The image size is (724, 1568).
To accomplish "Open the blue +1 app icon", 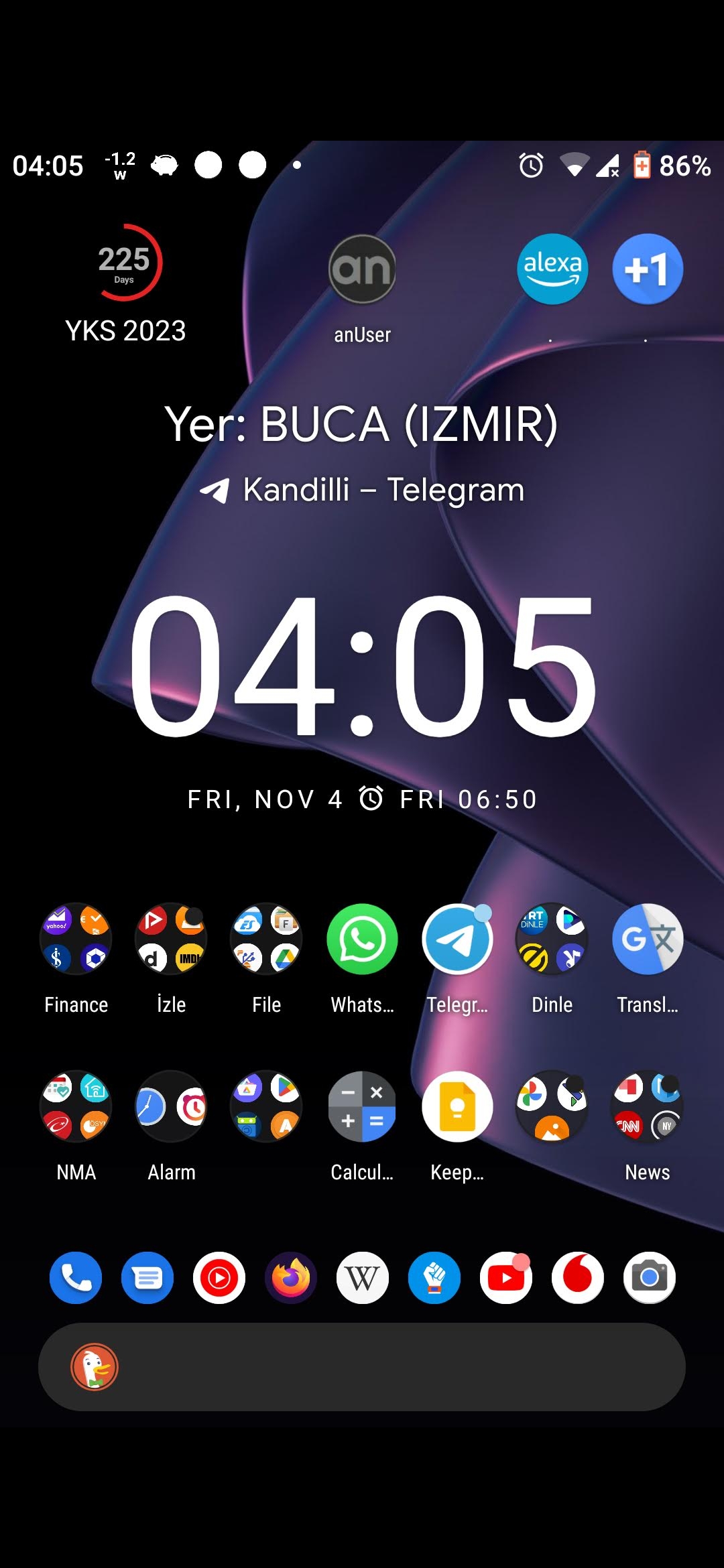I will [x=647, y=269].
